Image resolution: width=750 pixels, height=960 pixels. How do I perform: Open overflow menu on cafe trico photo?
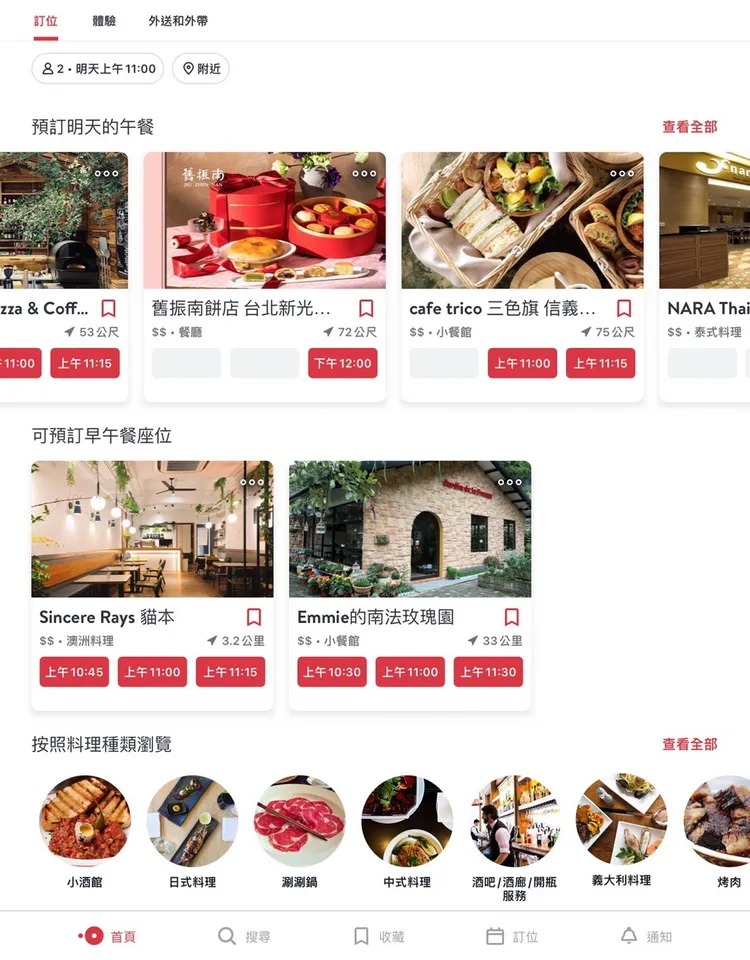(622, 173)
